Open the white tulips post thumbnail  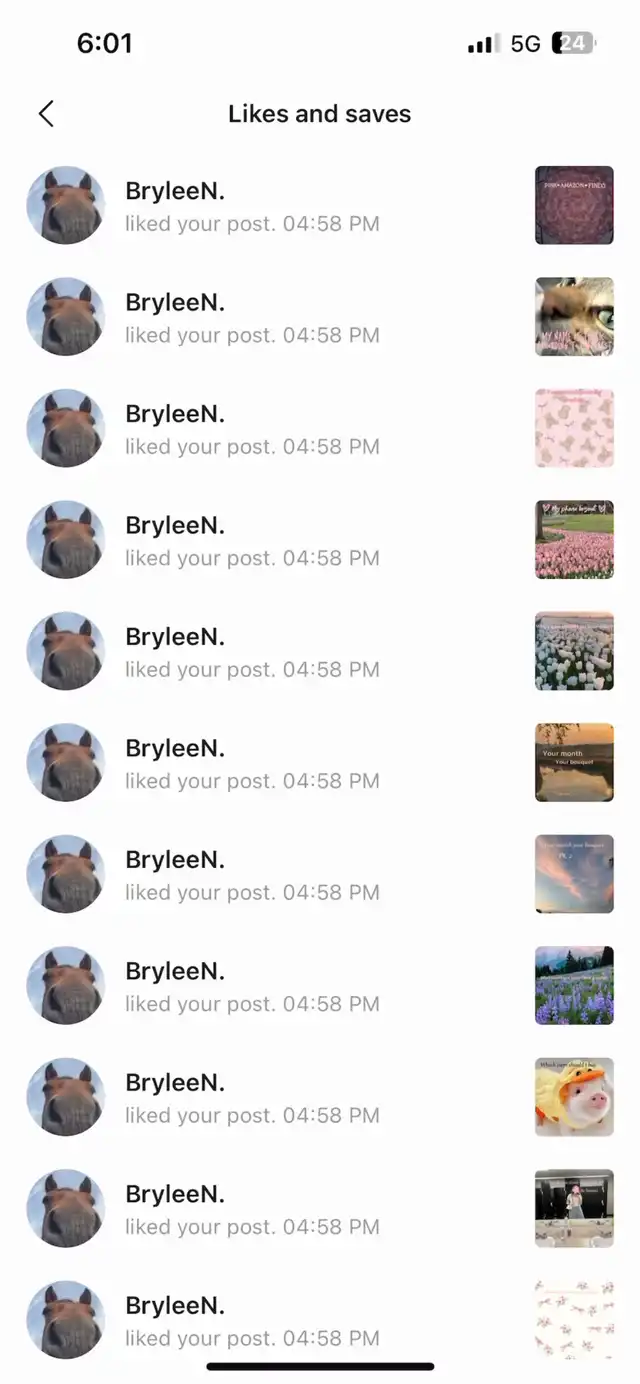[x=574, y=651]
